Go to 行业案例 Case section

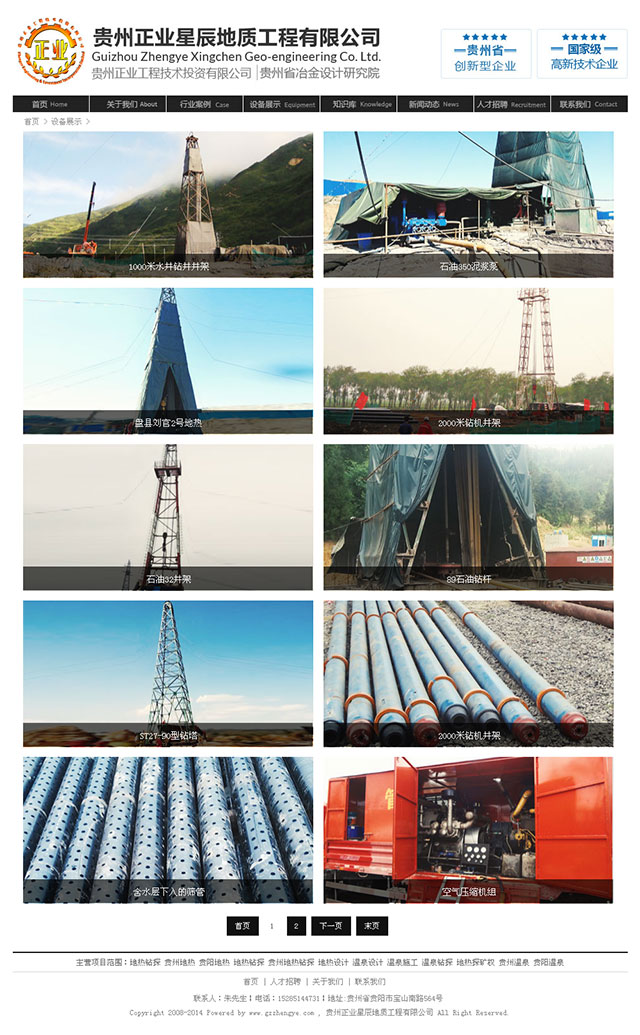pyautogui.click(x=204, y=104)
